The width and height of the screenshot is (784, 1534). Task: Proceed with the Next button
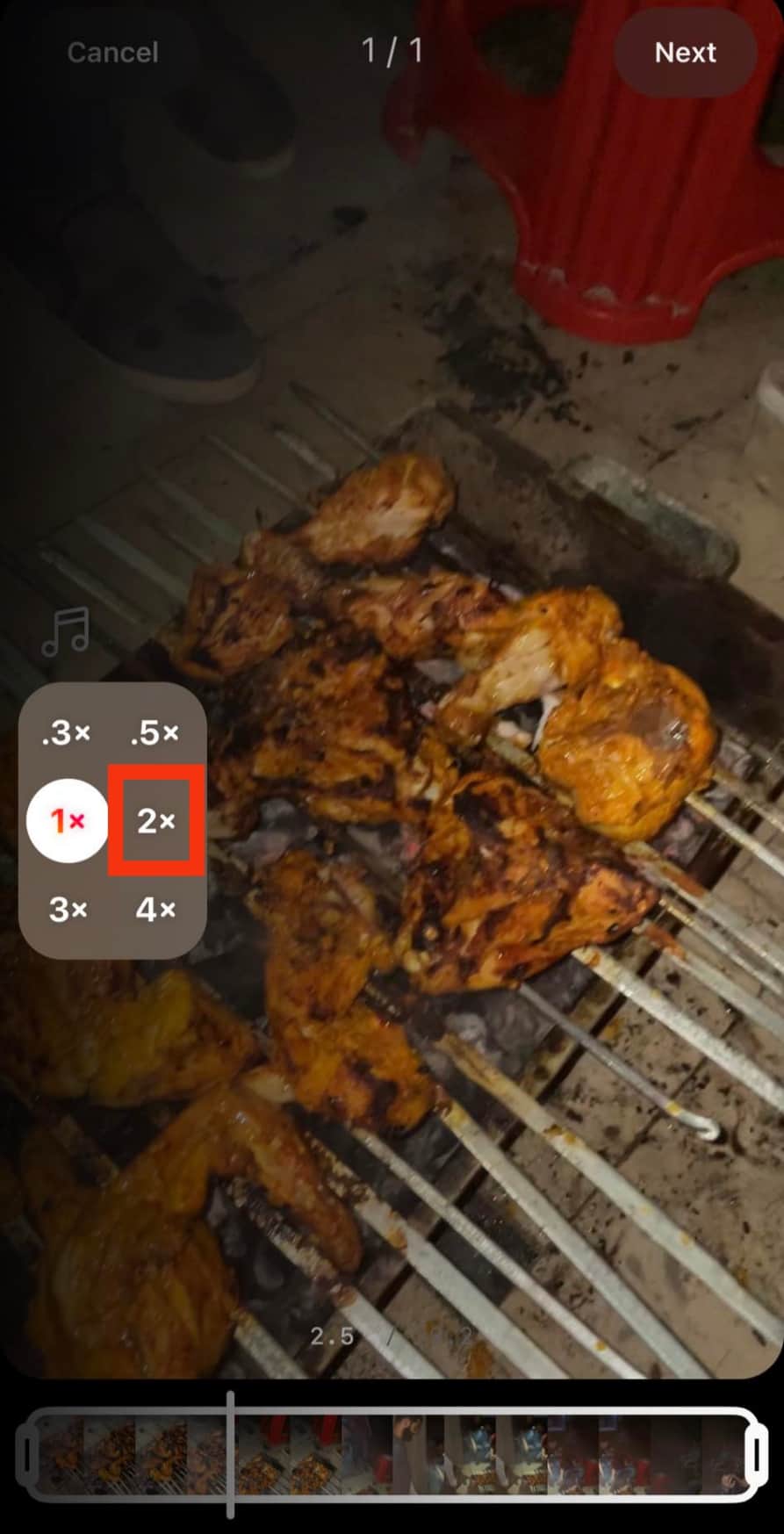point(685,53)
